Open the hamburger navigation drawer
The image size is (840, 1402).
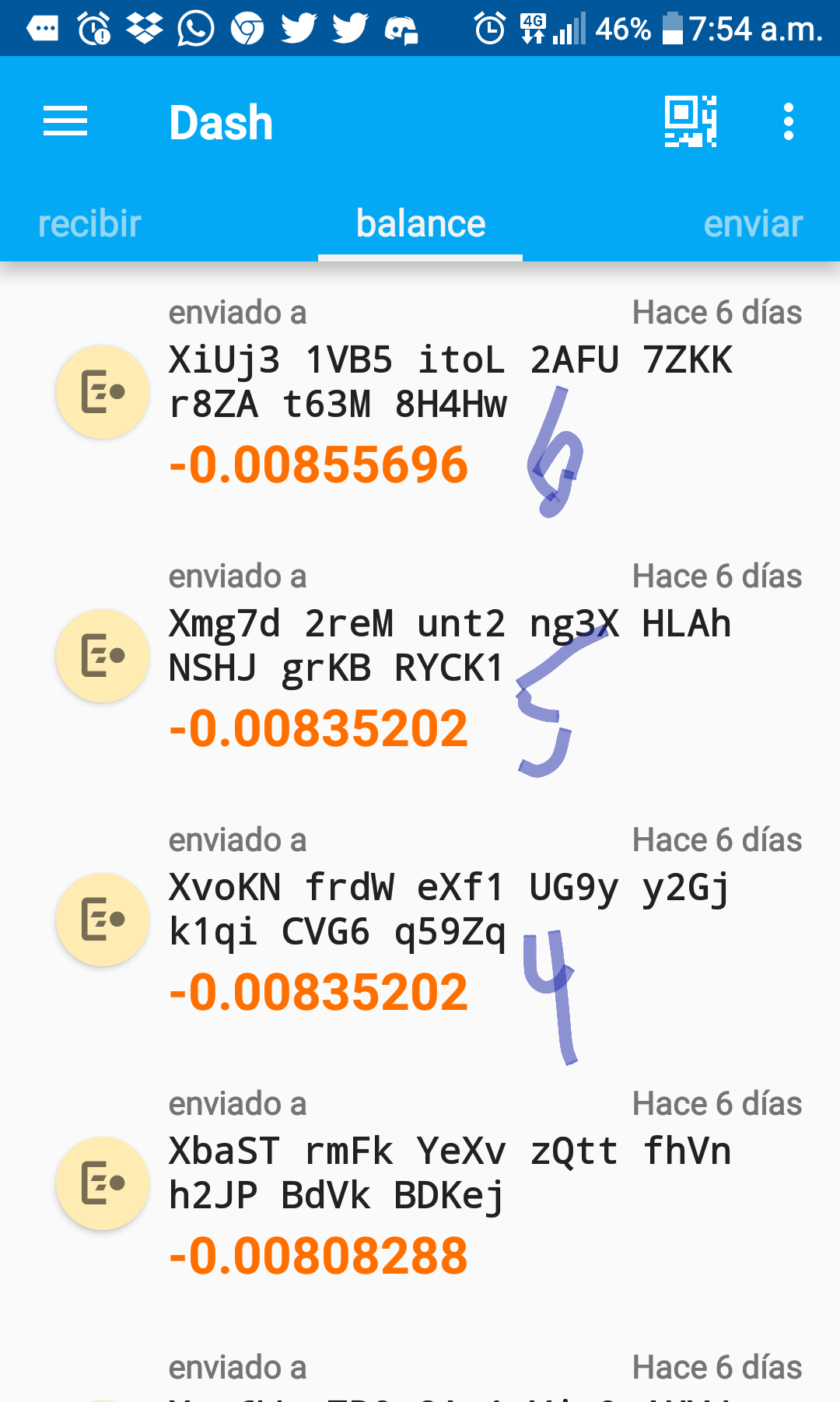65,121
